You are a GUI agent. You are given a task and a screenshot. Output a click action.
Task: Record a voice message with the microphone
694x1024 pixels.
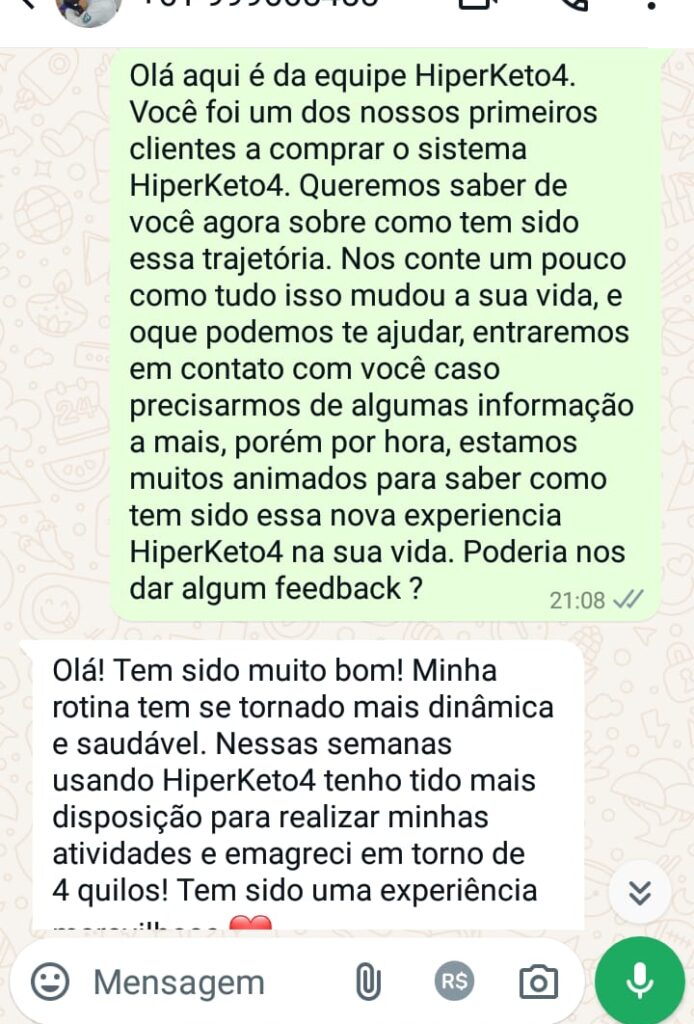pos(639,982)
